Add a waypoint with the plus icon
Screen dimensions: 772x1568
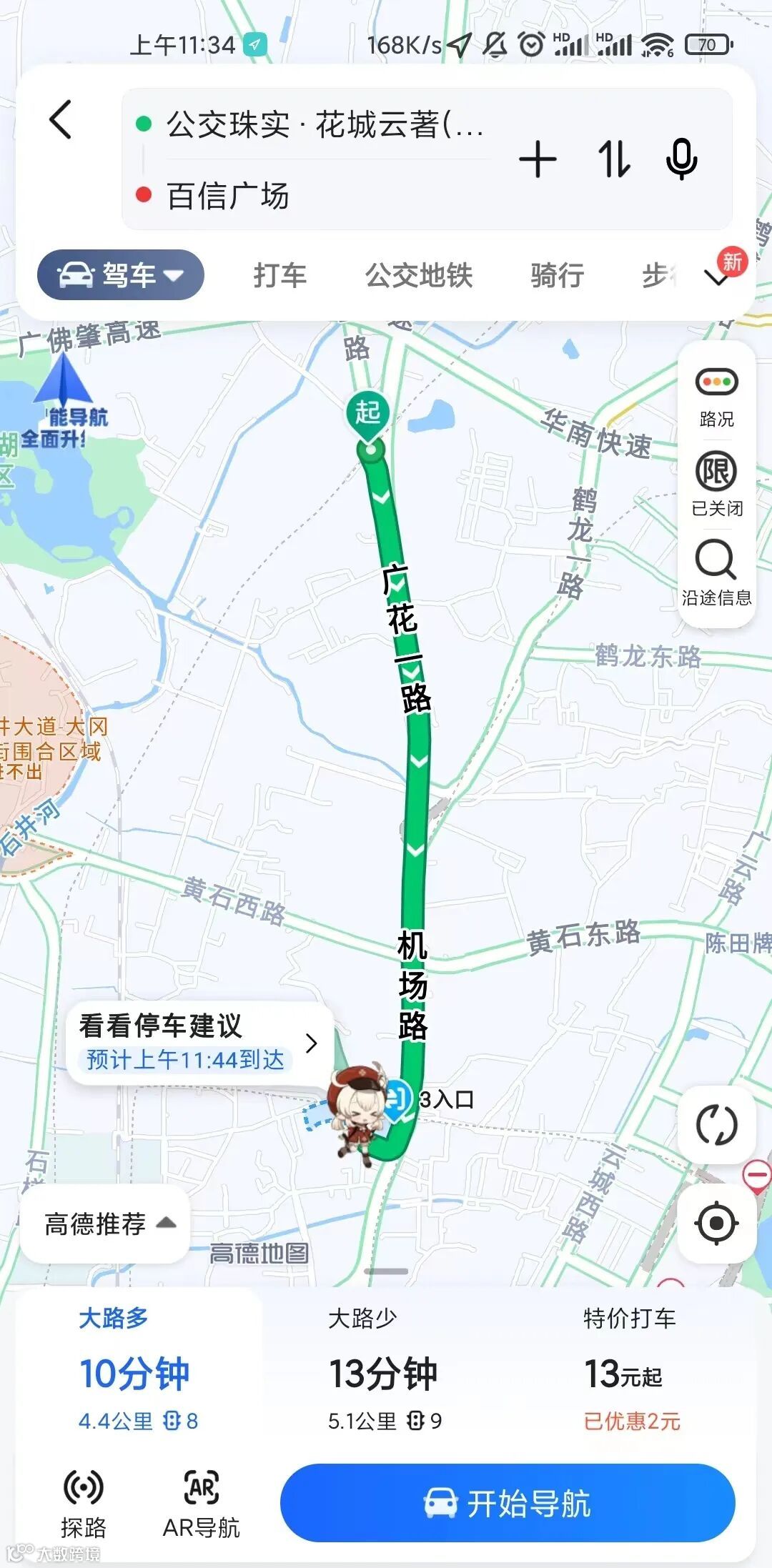click(x=538, y=159)
